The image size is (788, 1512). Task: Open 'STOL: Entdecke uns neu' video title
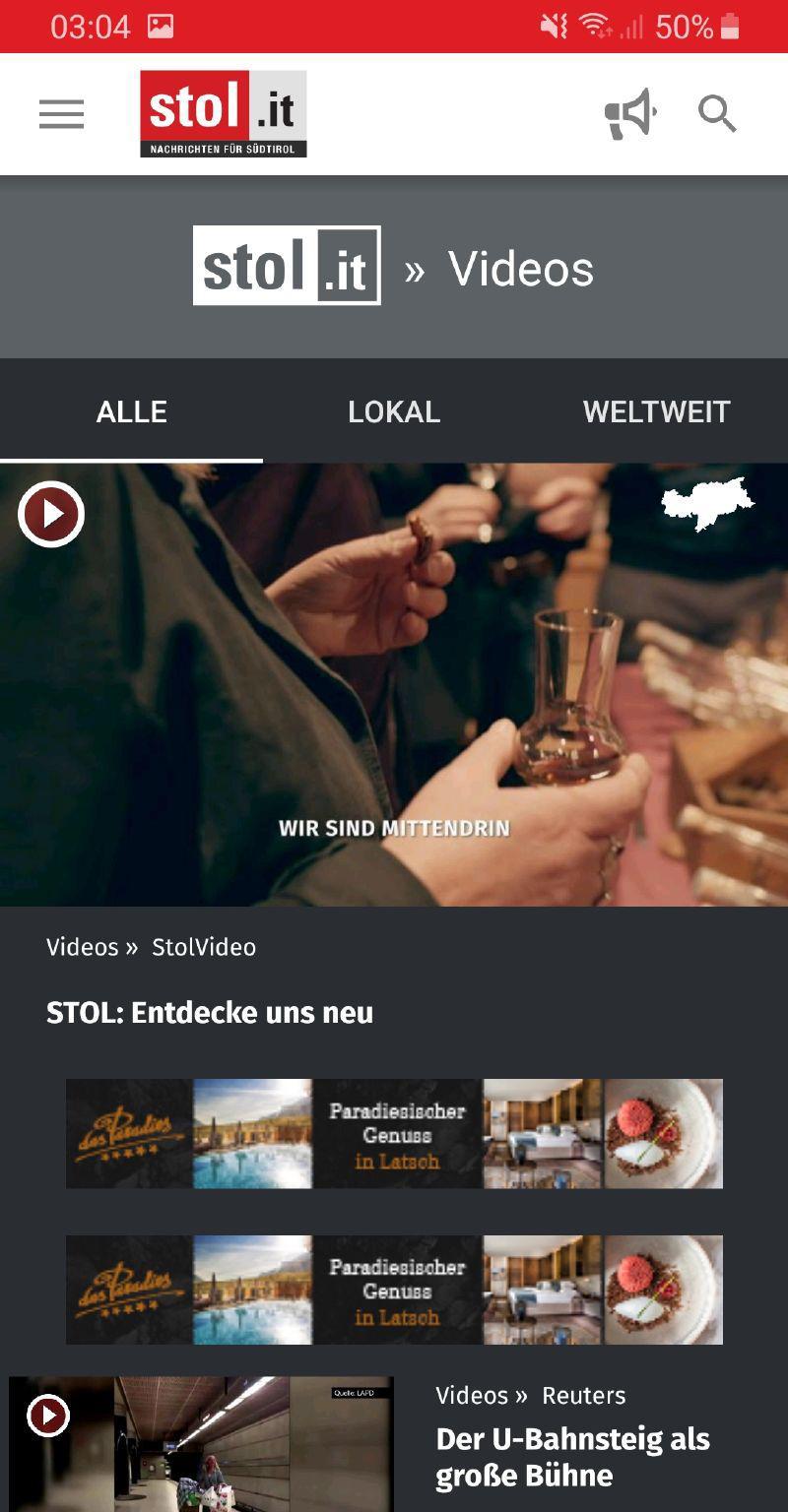click(x=210, y=1013)
